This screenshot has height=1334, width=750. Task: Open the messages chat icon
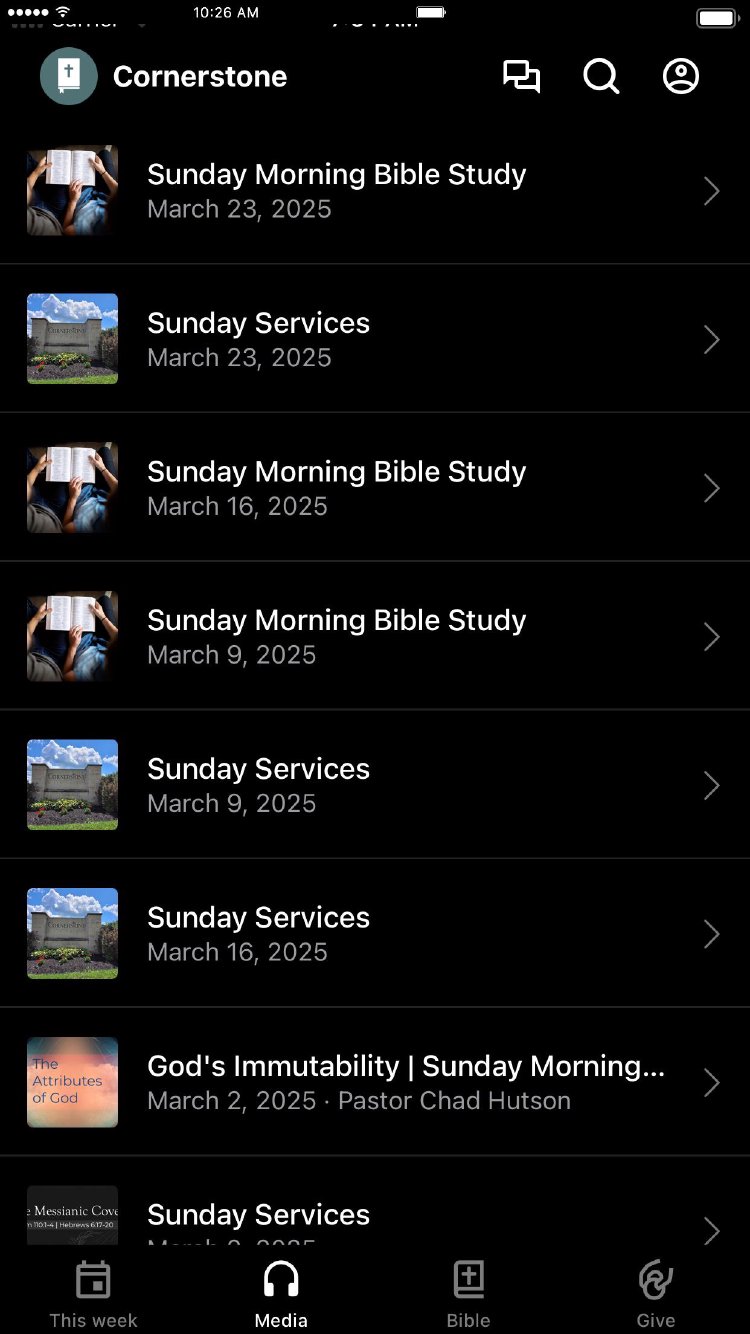[521, 77]
